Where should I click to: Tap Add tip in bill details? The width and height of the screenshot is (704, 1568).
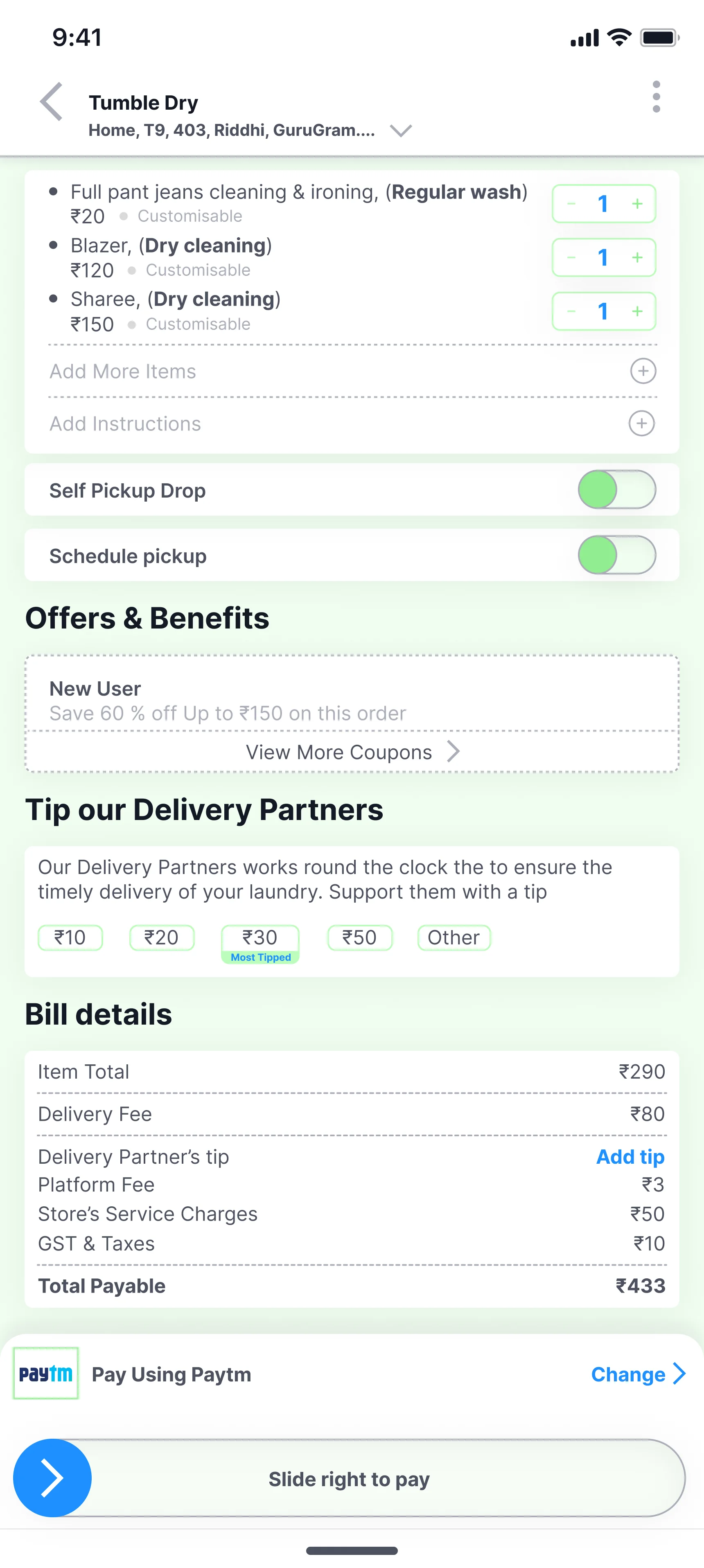[630, 1156]
